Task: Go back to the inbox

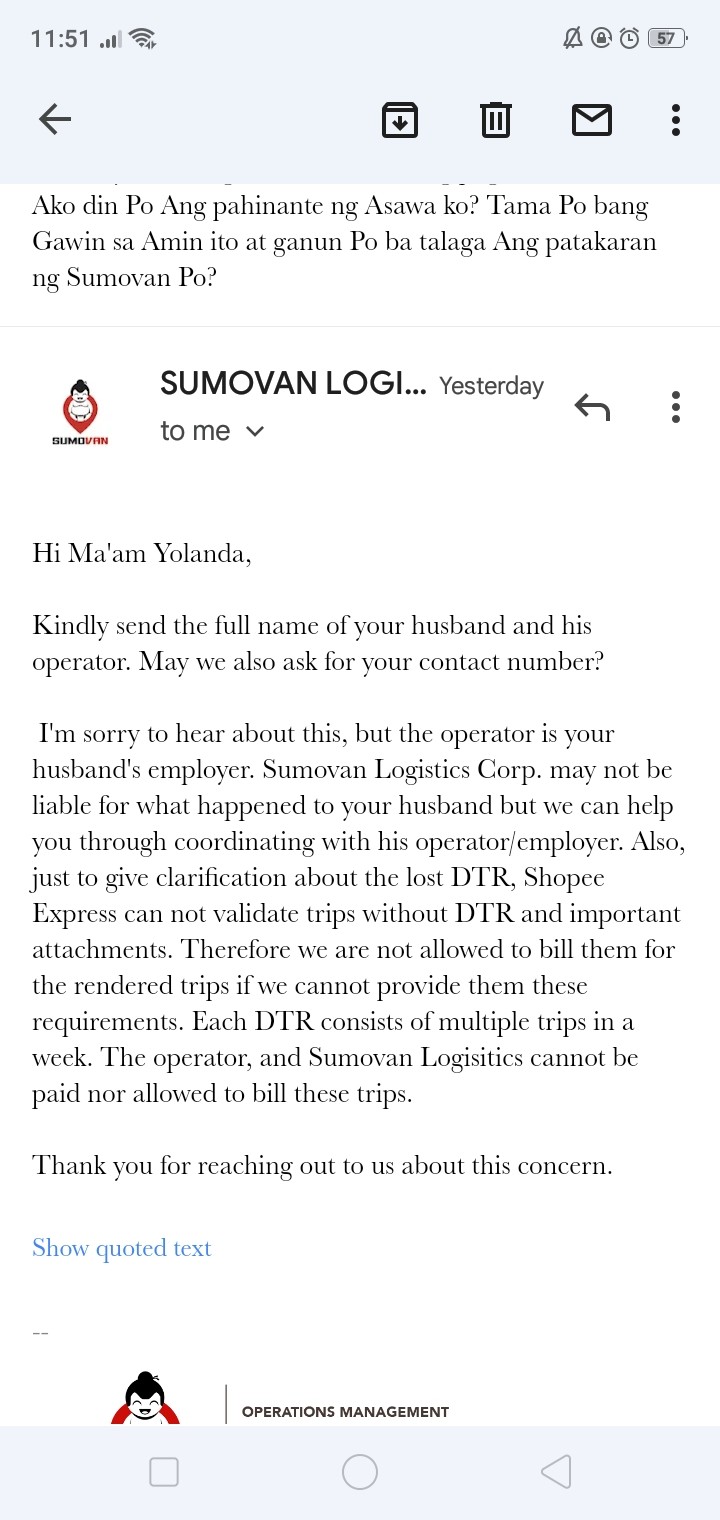Action: click(55, 120)
